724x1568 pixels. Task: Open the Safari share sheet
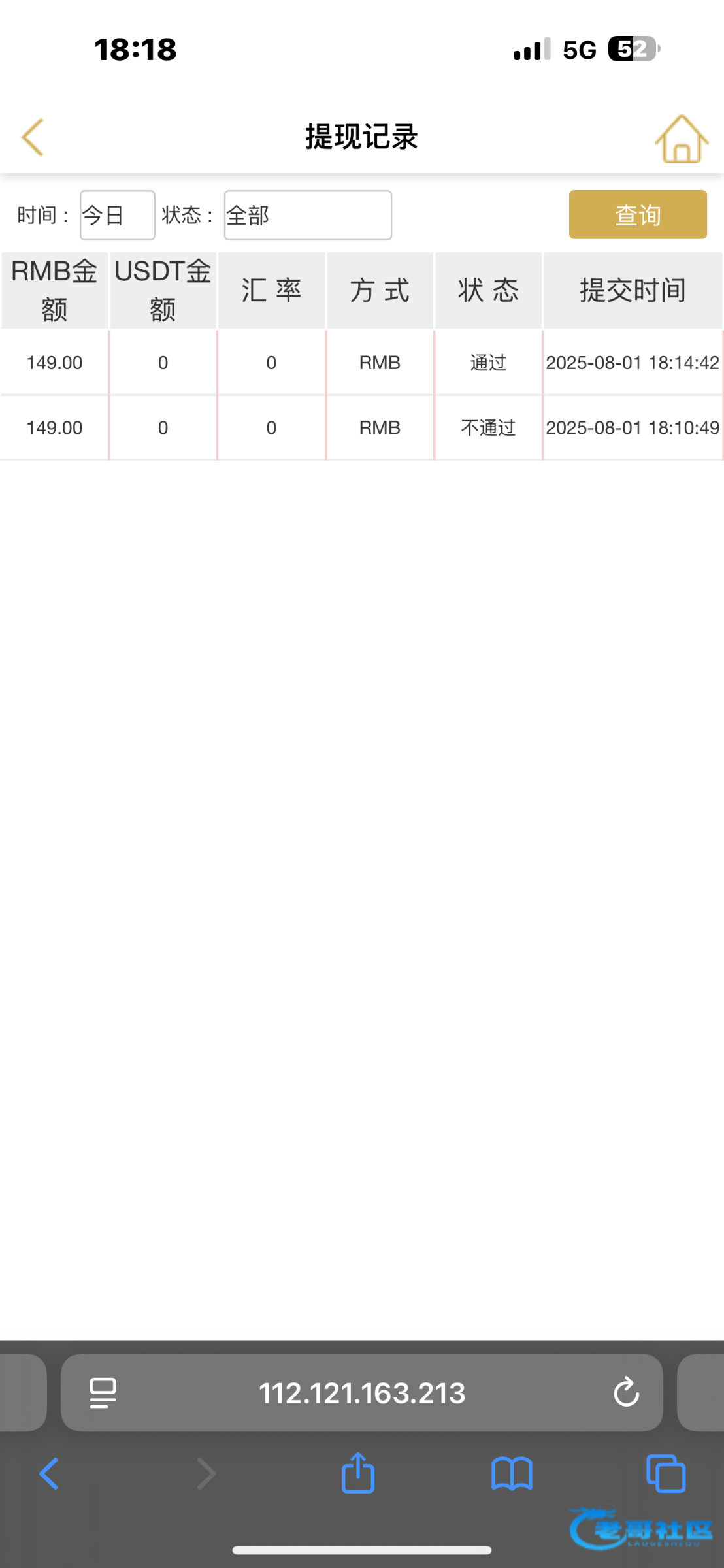pyautogui.click(x=358, y=1473)
